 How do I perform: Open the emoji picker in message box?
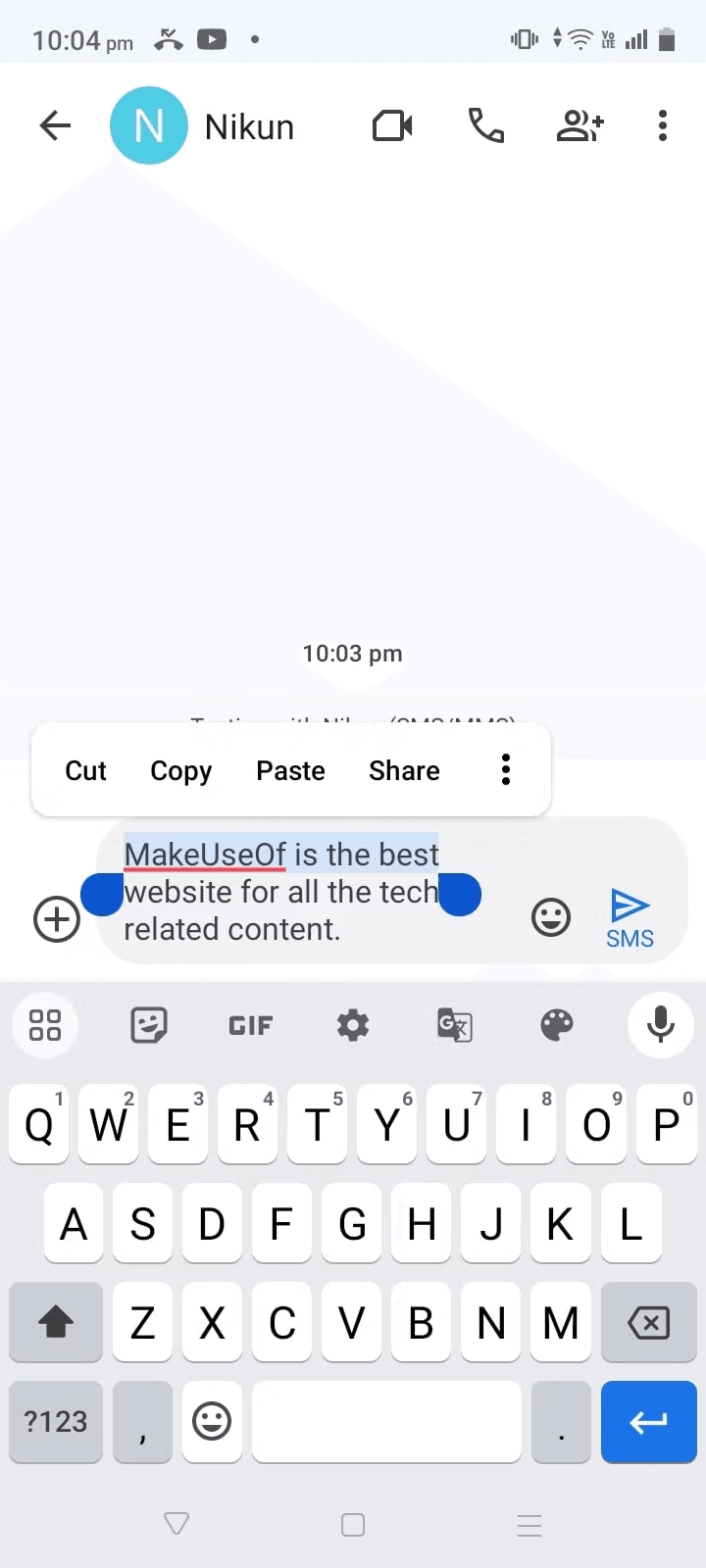pyautogui.click(x=551, y=917)
